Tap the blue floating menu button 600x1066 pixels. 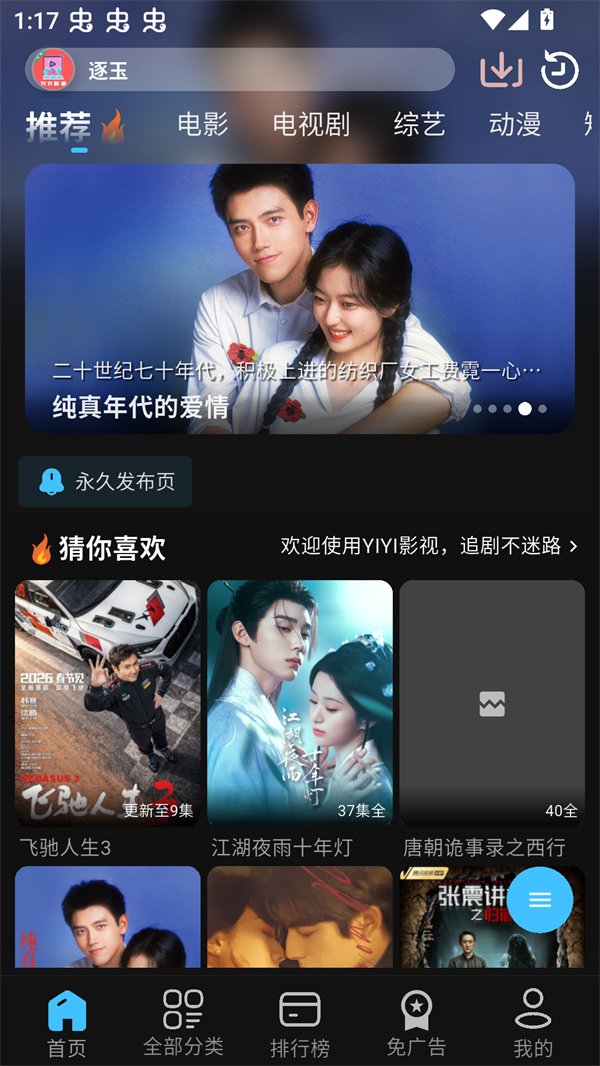coord(540,900)
